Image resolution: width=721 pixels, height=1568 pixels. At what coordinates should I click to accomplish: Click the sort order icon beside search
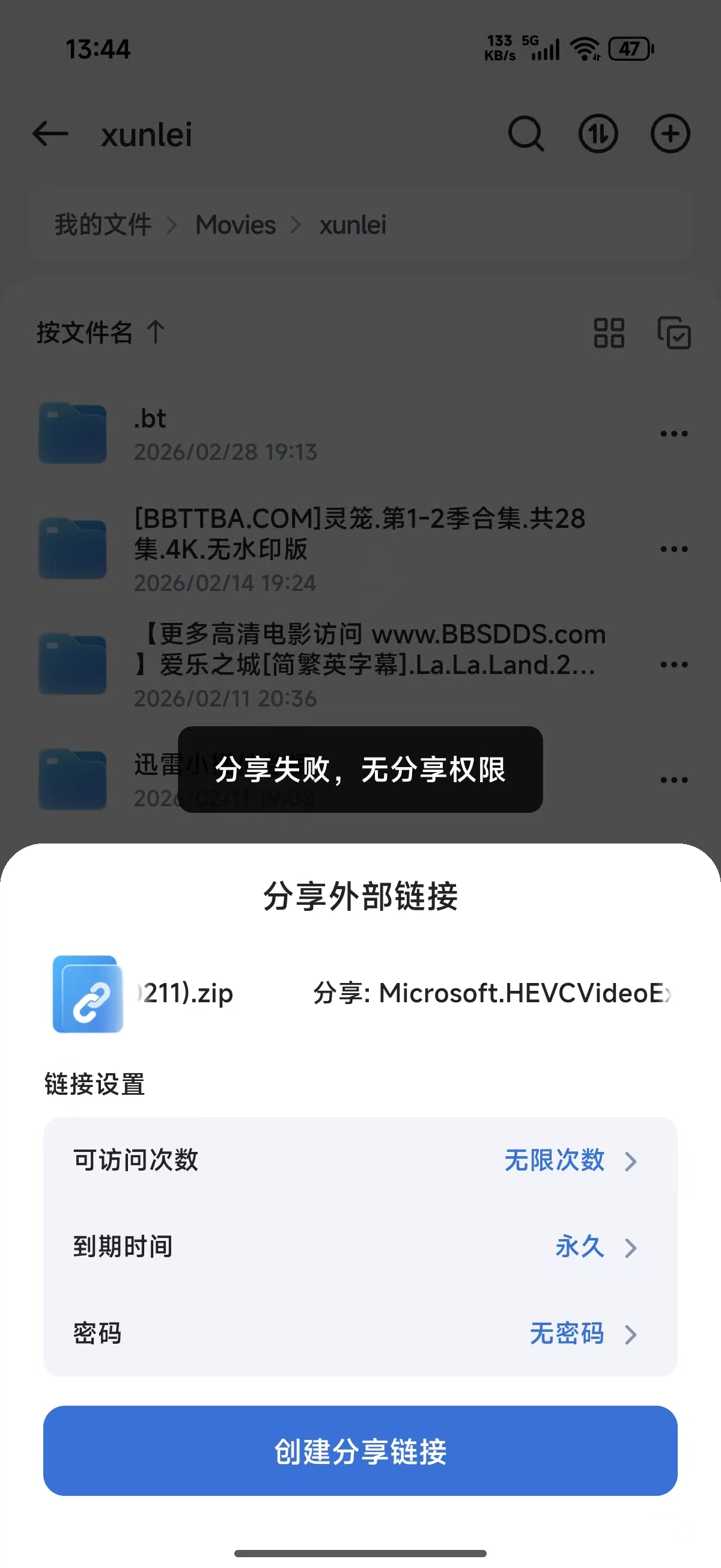pos(597,134)
